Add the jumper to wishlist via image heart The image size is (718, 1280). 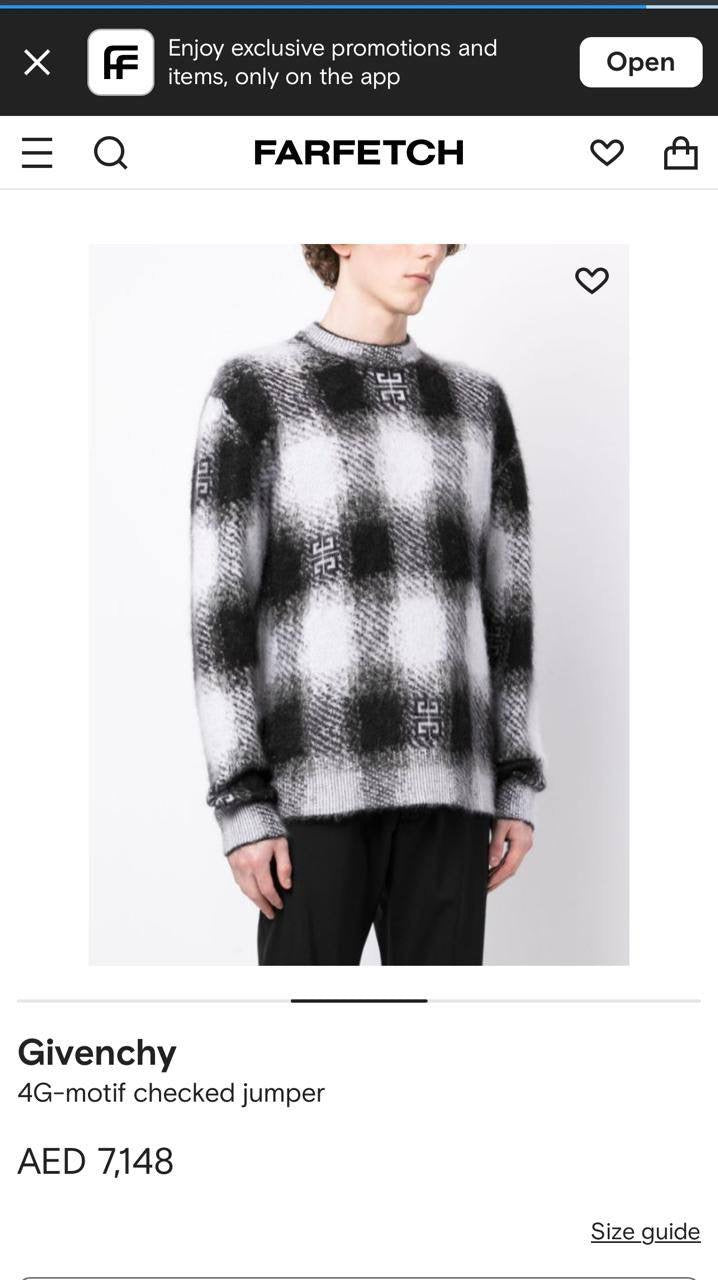pos(592,281)
